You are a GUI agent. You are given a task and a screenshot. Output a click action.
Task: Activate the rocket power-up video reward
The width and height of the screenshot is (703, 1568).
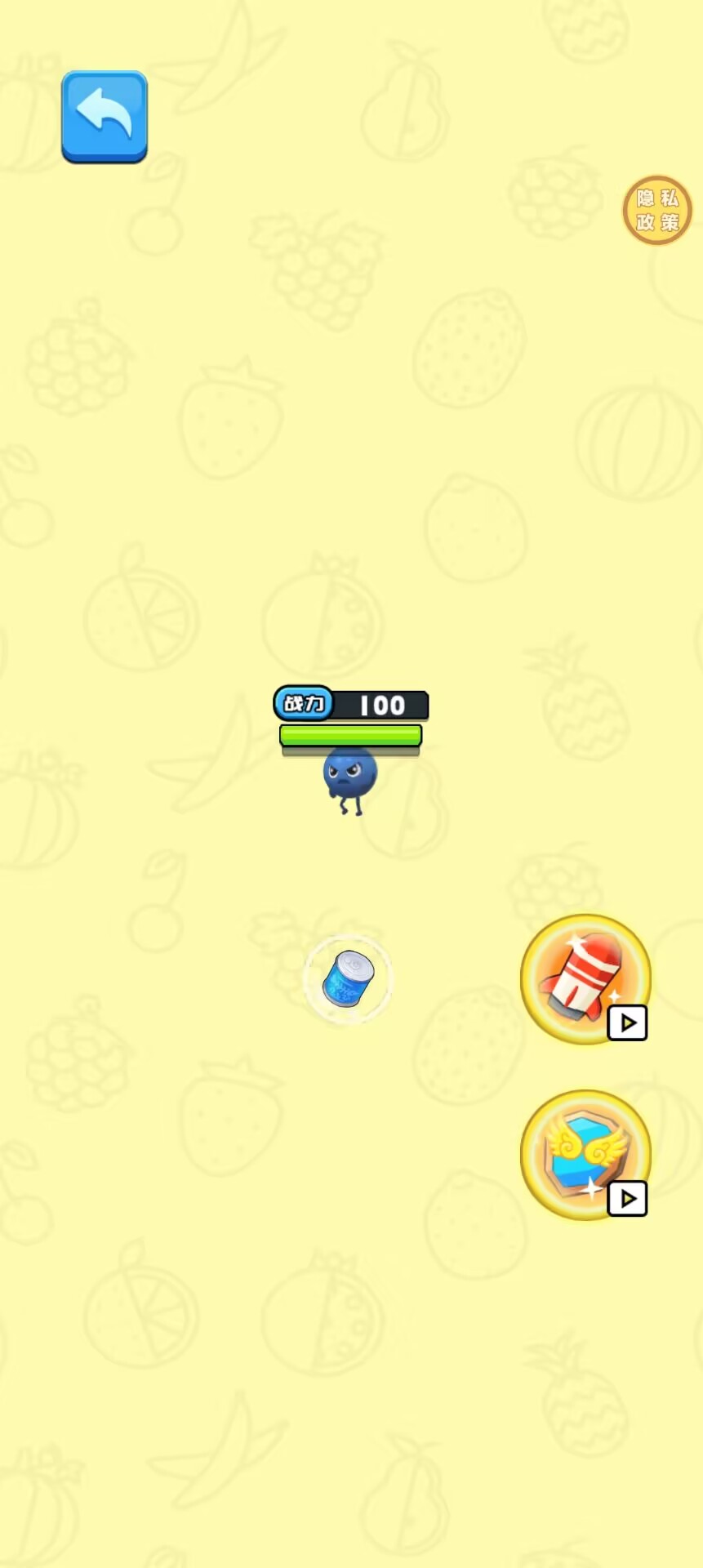click(x=585, y=979)
